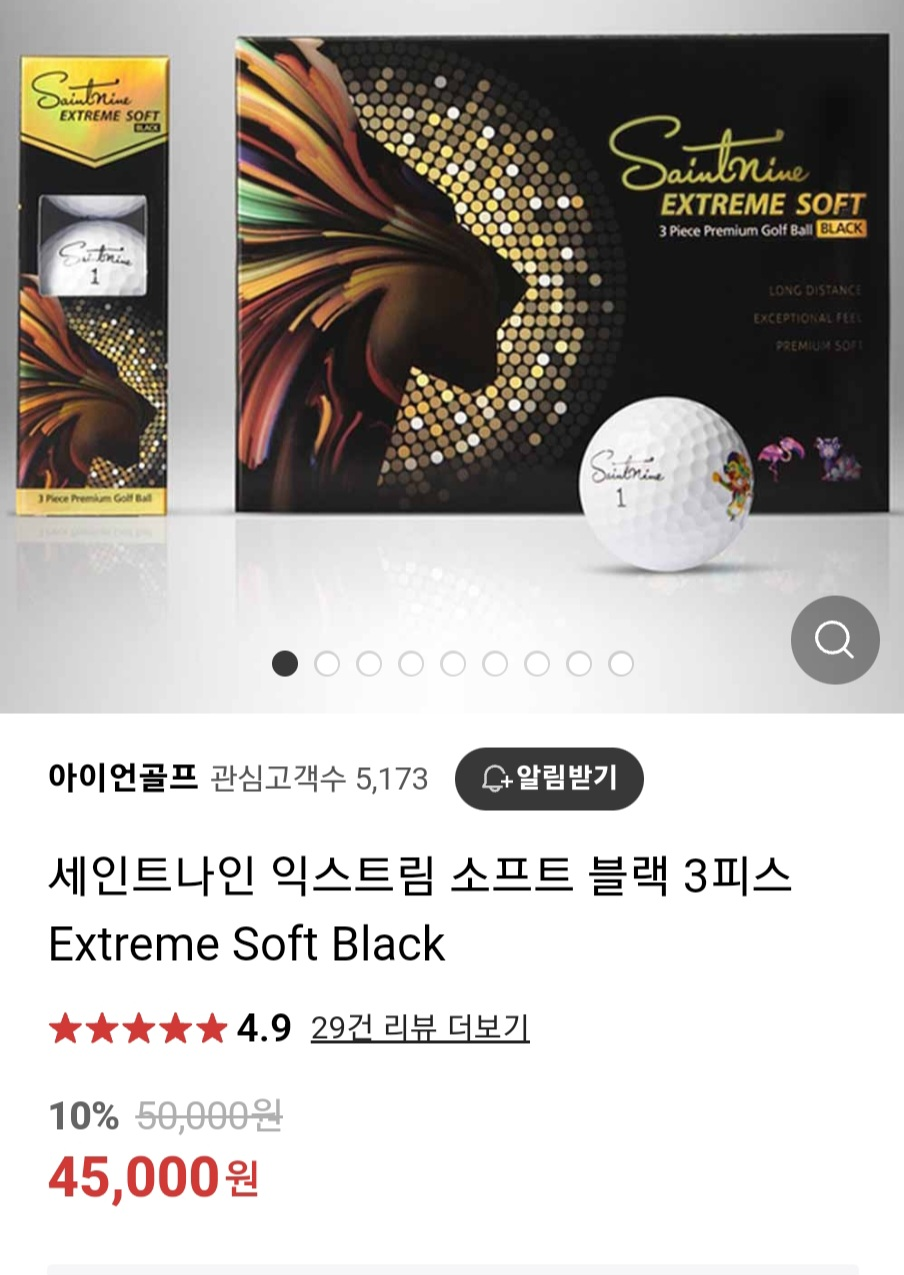Tap the 알림받기 notification button
This screenshot has width=904, height=1275.
click(x=549, y=778)
